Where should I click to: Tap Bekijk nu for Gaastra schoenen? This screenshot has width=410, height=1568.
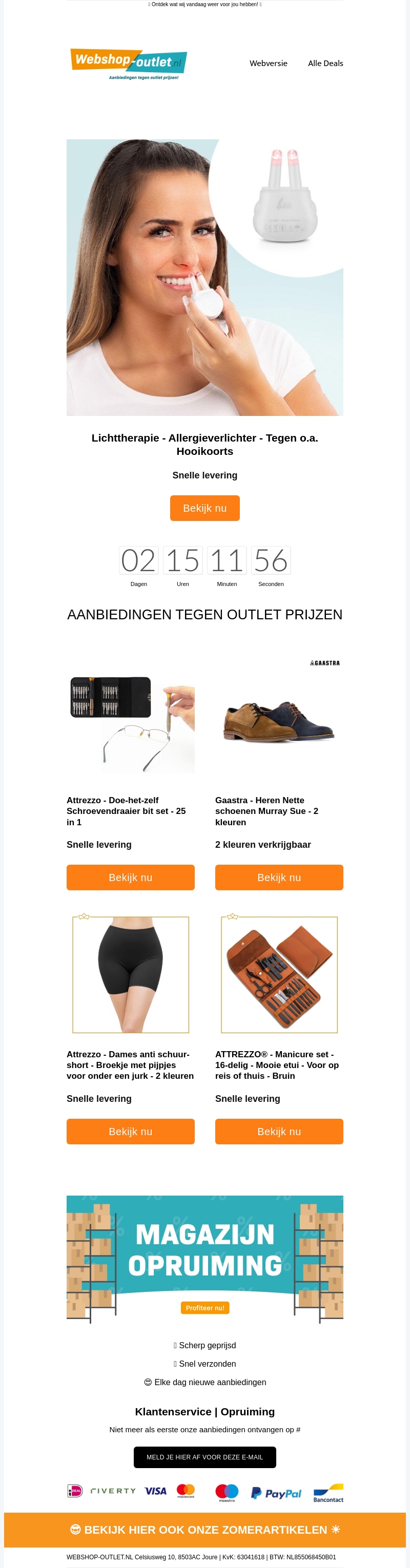coord(279,877)
